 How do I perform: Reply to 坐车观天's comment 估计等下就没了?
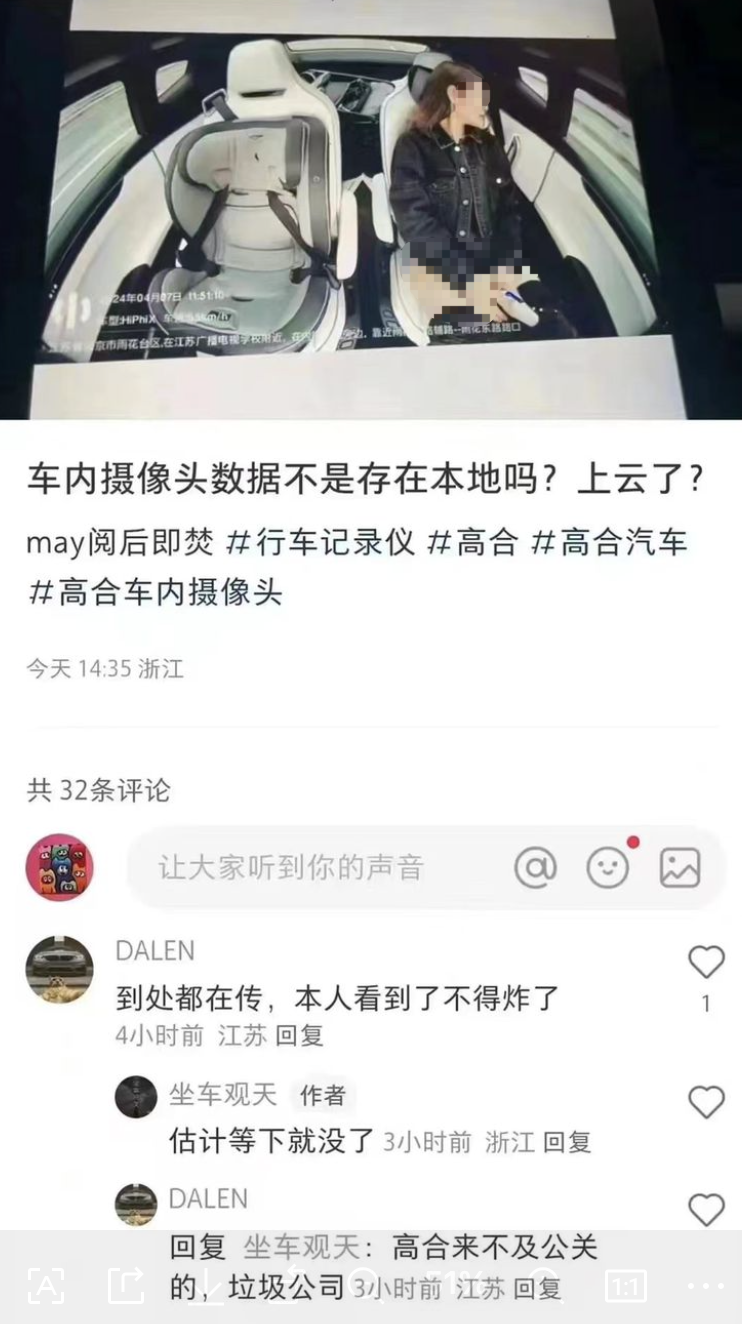point(567,1142)
